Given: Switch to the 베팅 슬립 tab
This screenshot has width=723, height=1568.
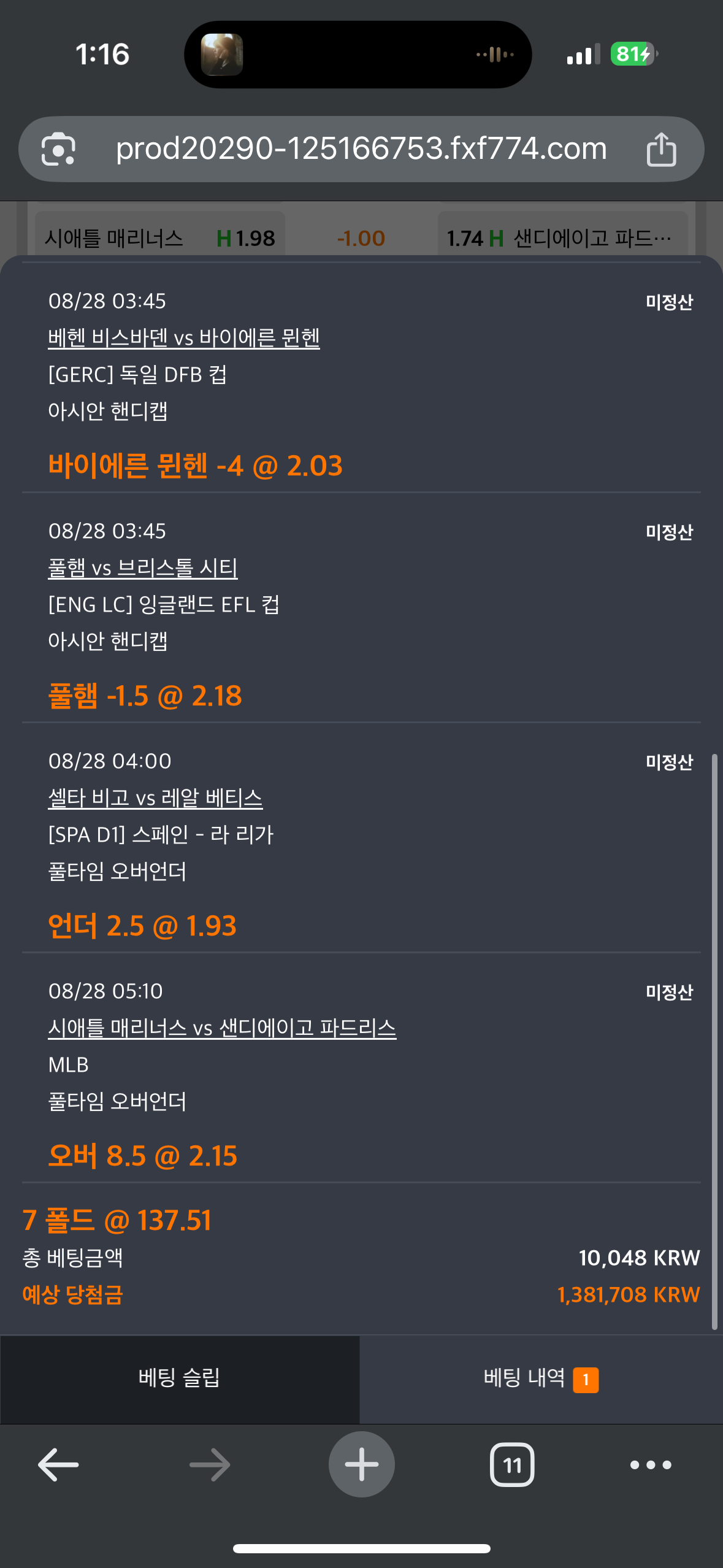Looking at the screenshot, I should [180, 1378].
